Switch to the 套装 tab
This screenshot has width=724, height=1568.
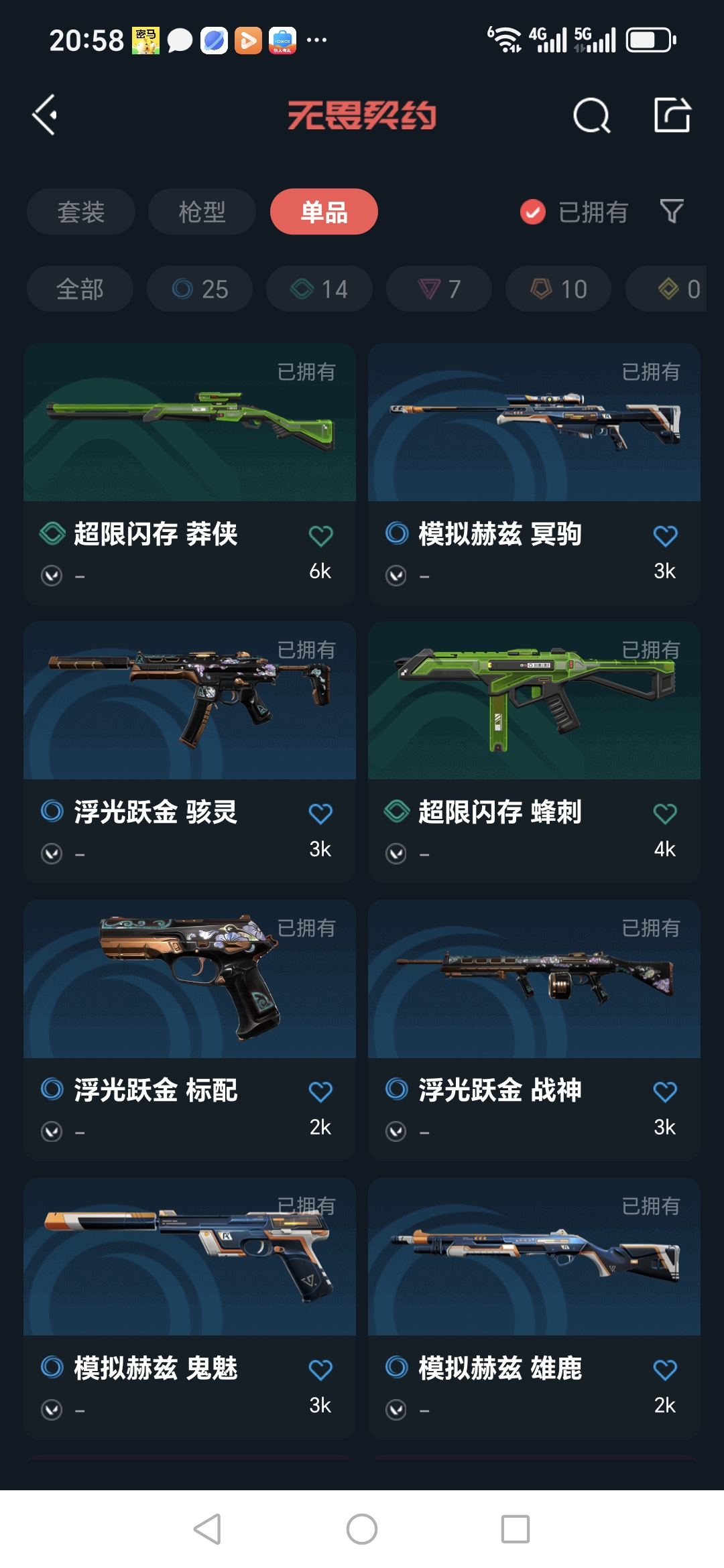(x=81, y=212)
